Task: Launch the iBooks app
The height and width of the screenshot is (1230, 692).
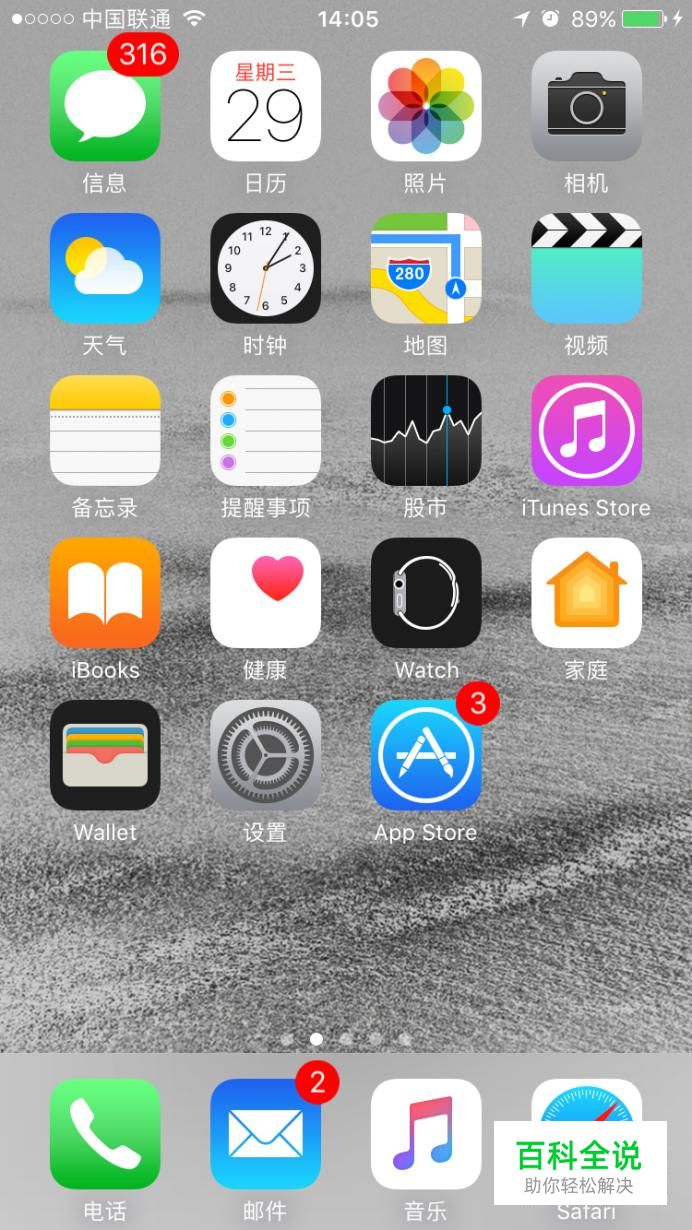Action: (x=105, y=593)
